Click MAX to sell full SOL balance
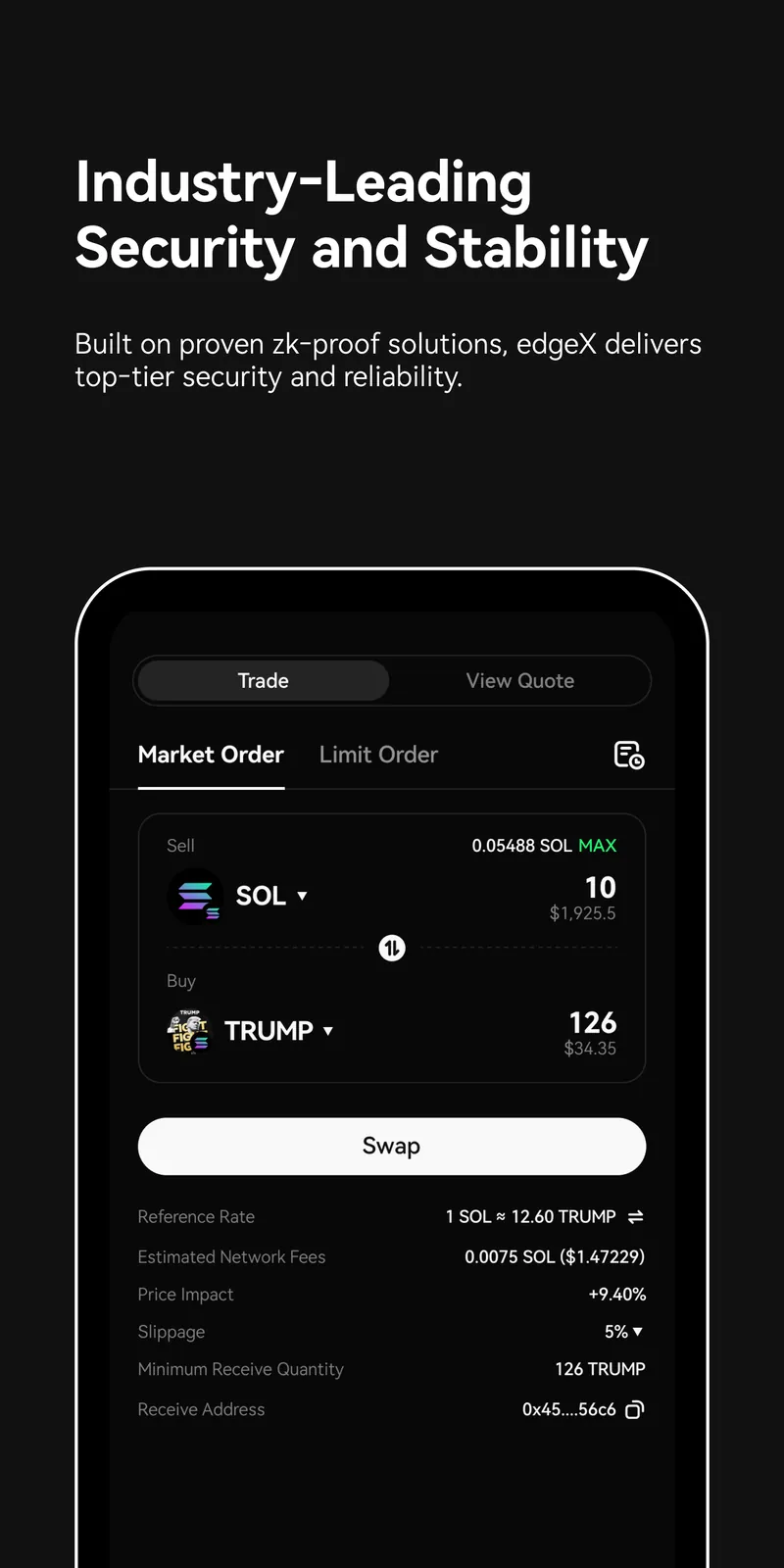Screen dimensions: 784x1568 click(x=599, y=845)
